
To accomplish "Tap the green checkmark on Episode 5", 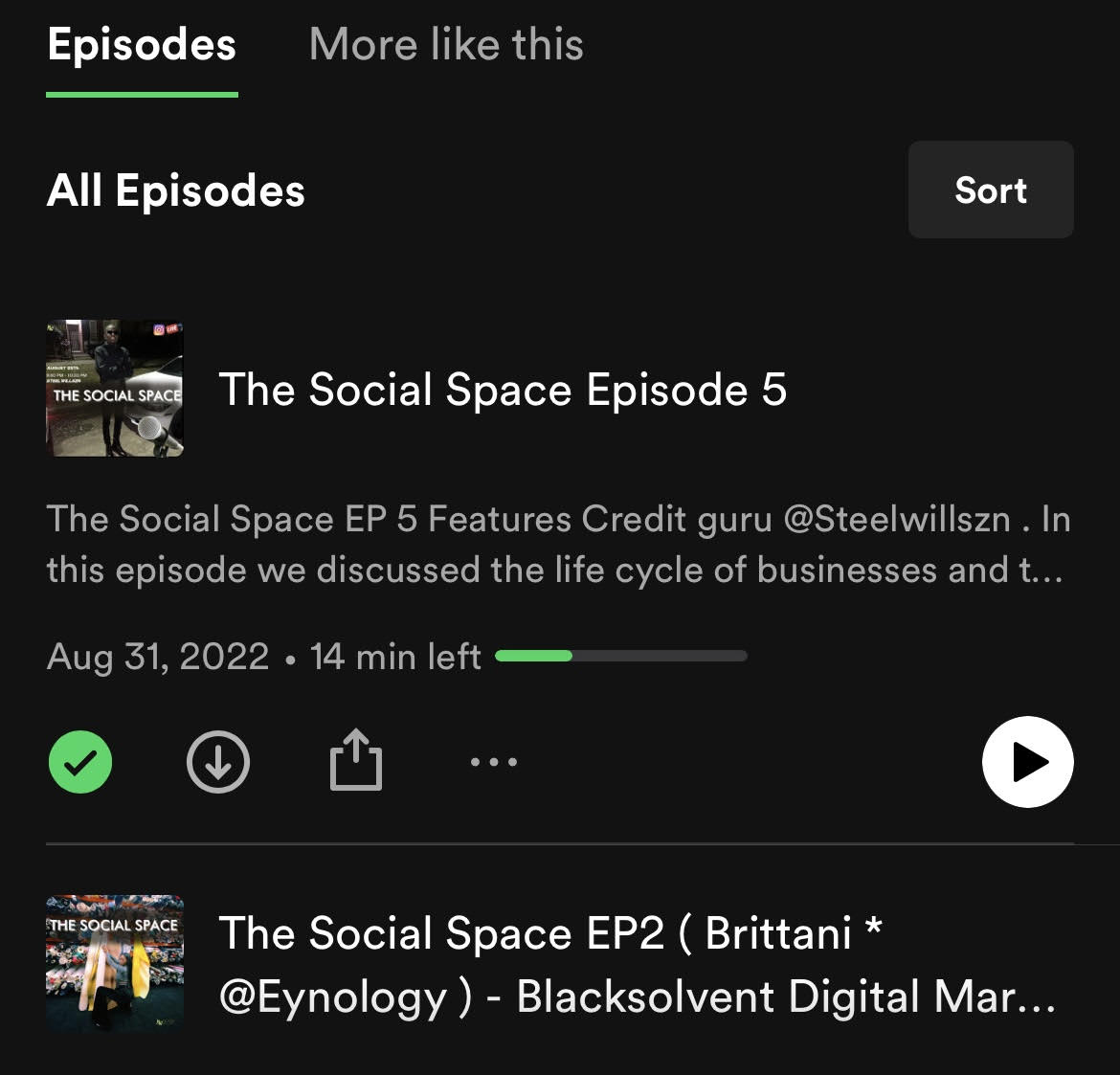I will [x=80, y=762].
